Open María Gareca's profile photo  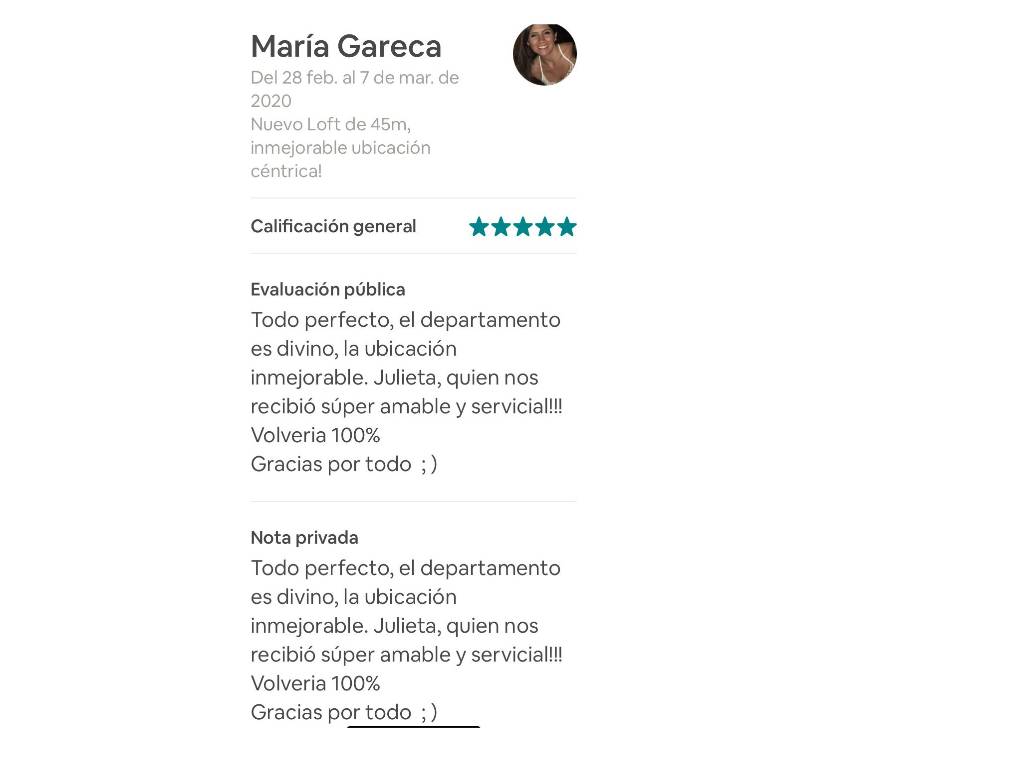click(544, 54)
